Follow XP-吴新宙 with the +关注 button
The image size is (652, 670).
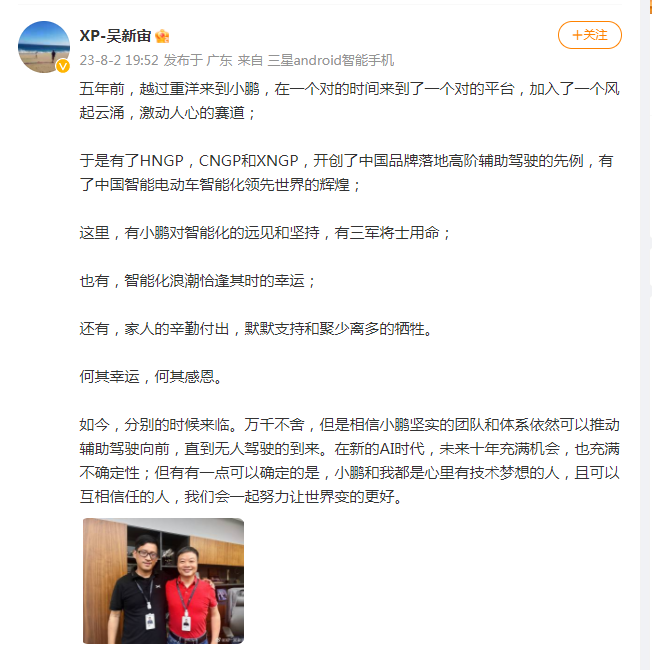(589, 35)
